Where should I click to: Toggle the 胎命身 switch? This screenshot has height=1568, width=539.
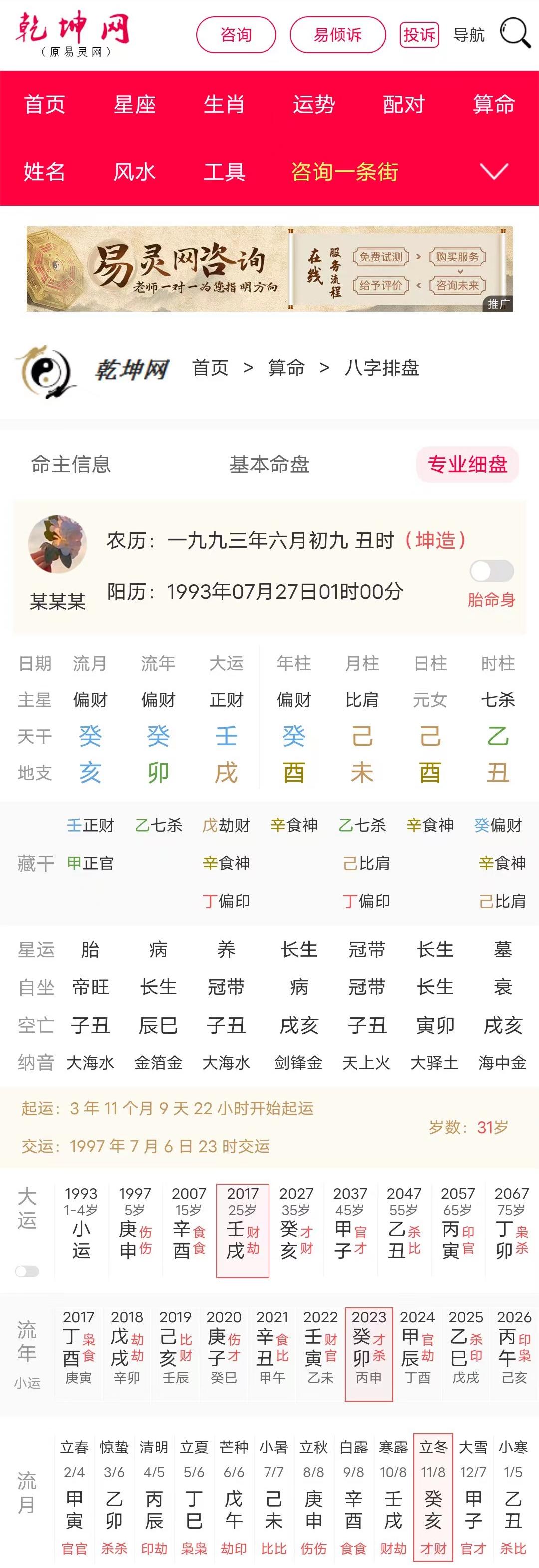point(490,571)
